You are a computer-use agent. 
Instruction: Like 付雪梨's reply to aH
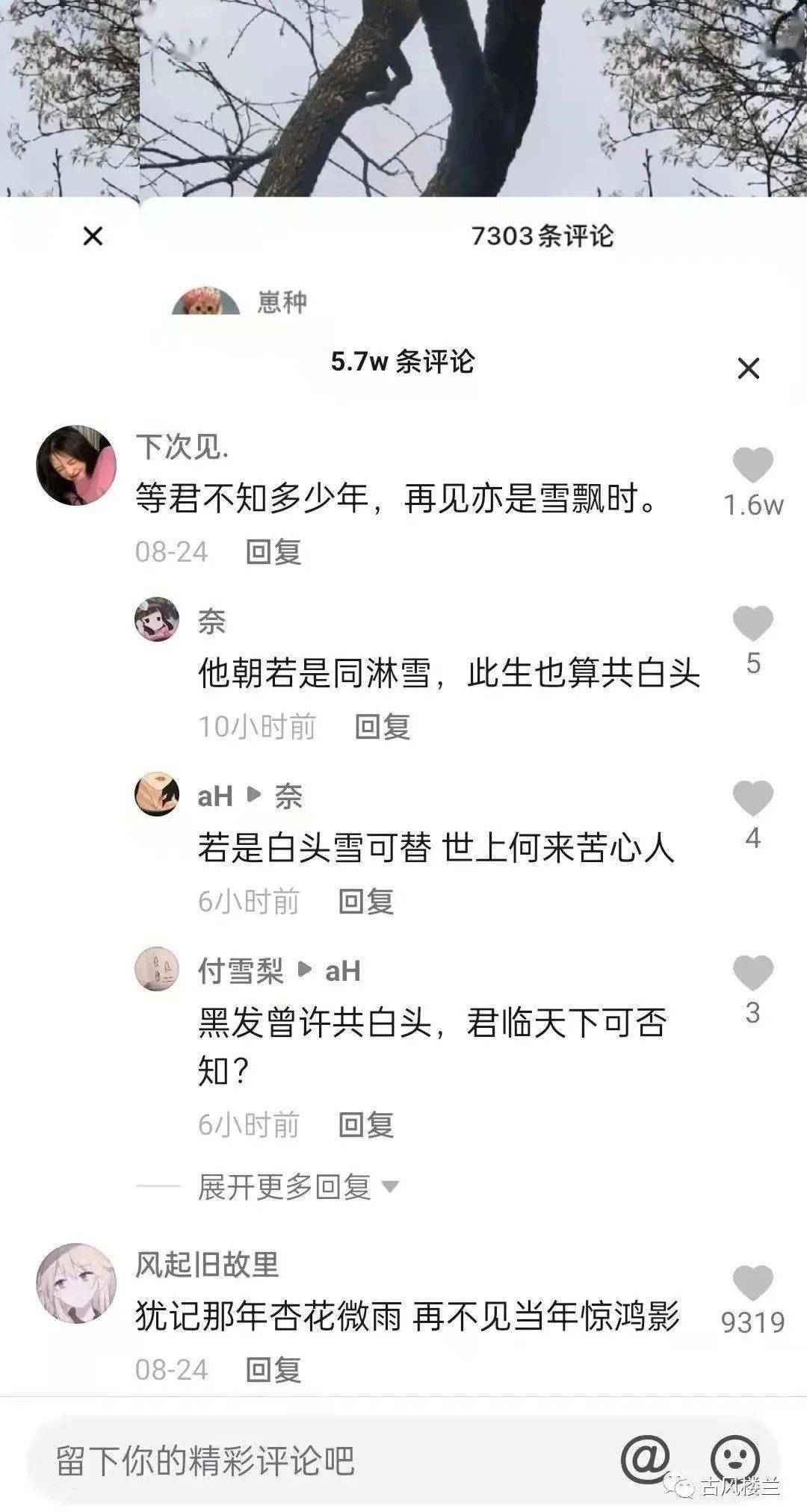pyautogui.click(x=752, y=974)
